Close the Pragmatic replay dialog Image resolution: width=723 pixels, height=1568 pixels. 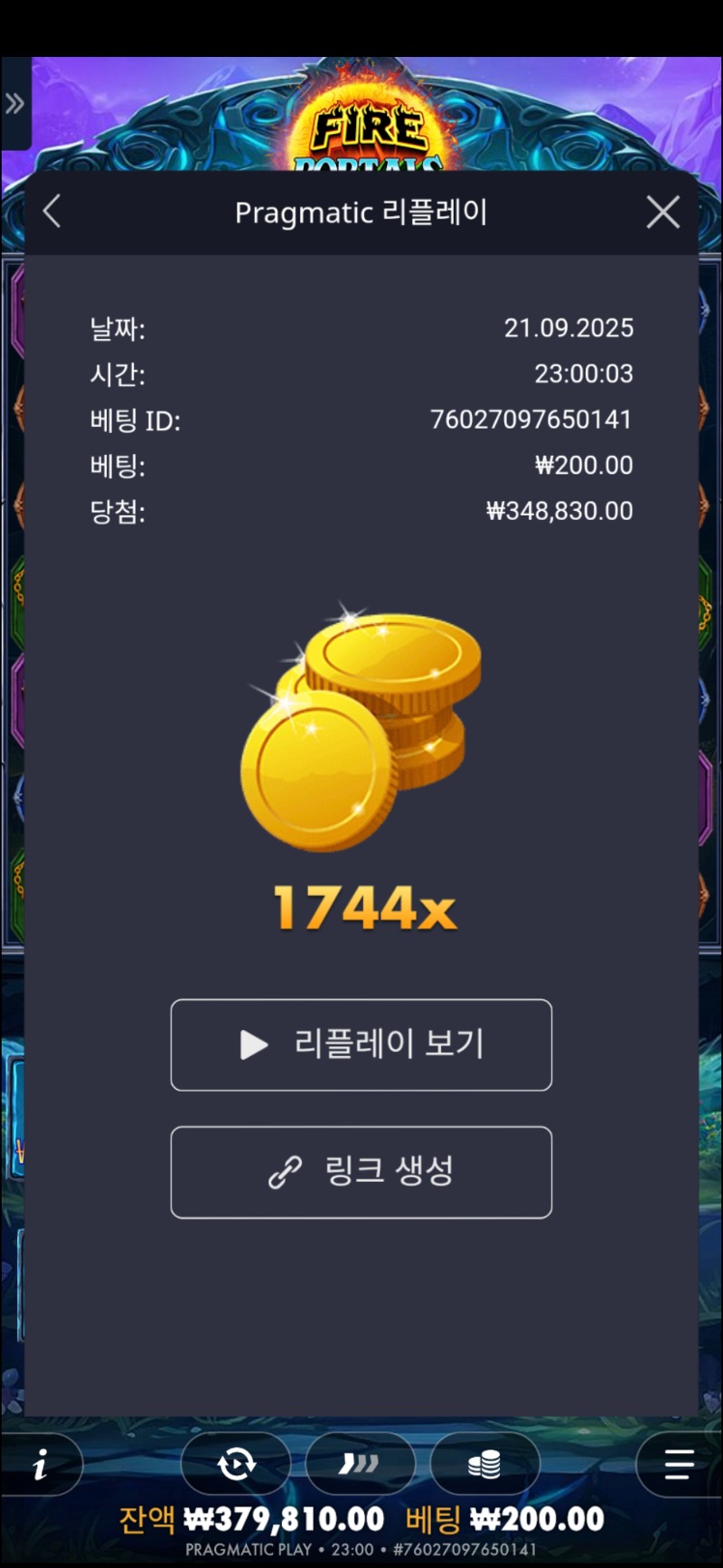pos(662,213)
